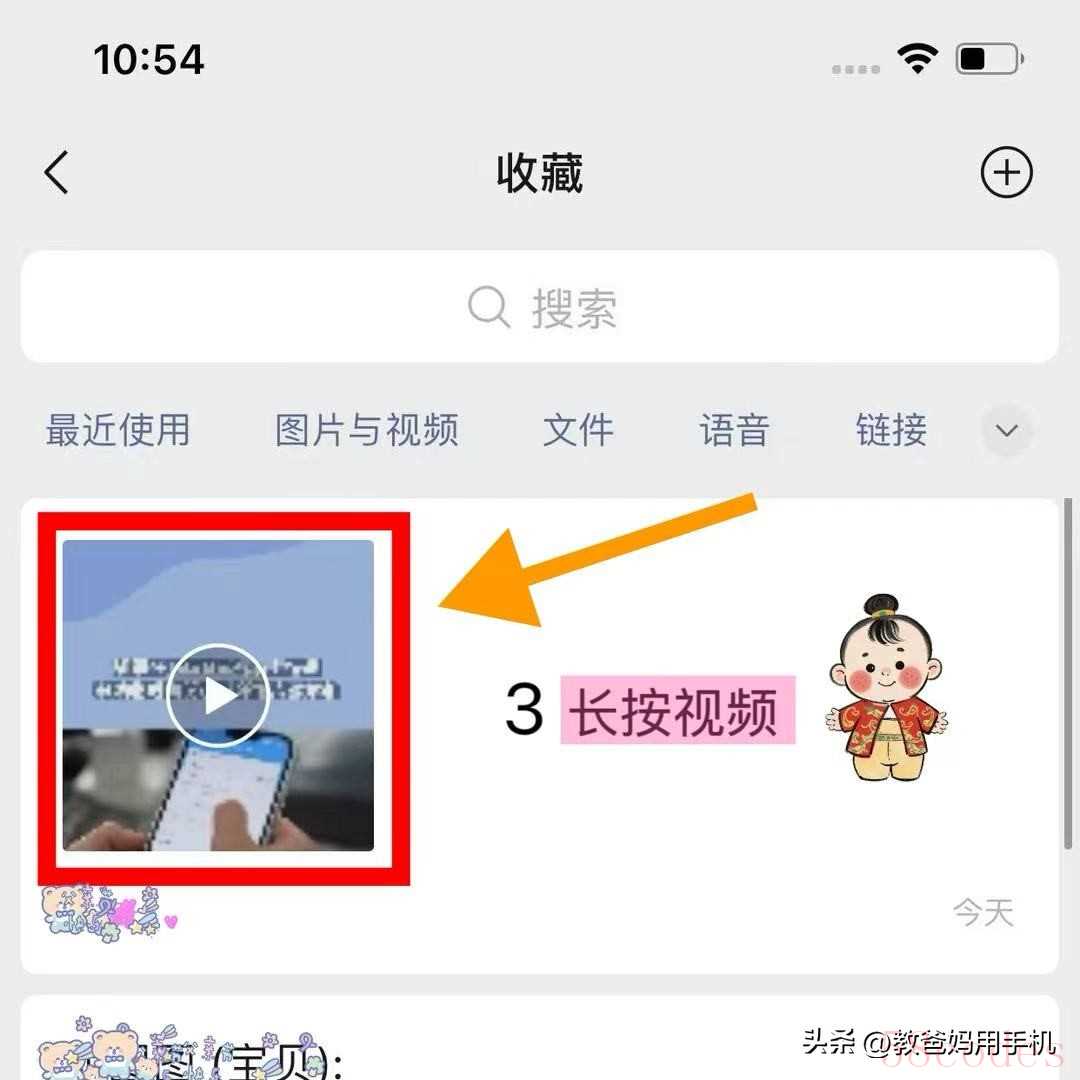Play the saved video thumbnail
1080x1080 pixels.
pos(218,697)
